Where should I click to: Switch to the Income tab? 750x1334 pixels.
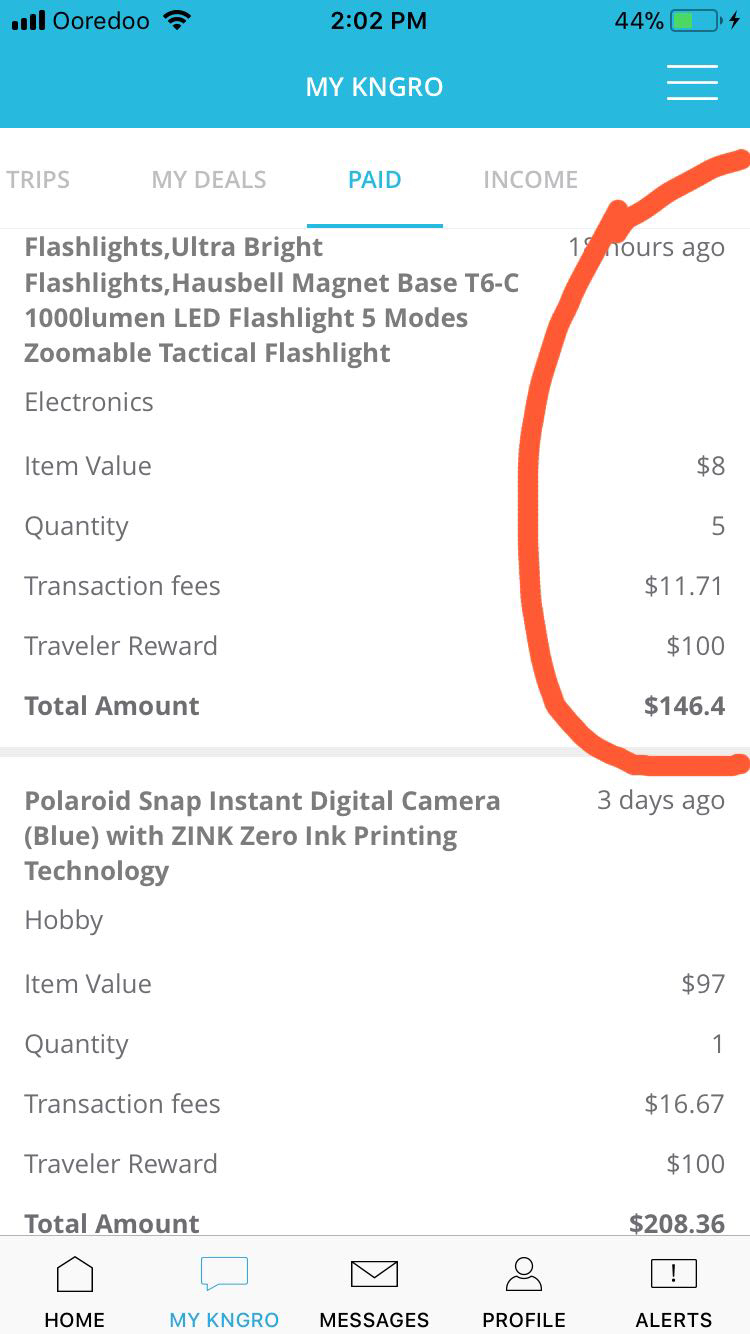coord(530,180)
